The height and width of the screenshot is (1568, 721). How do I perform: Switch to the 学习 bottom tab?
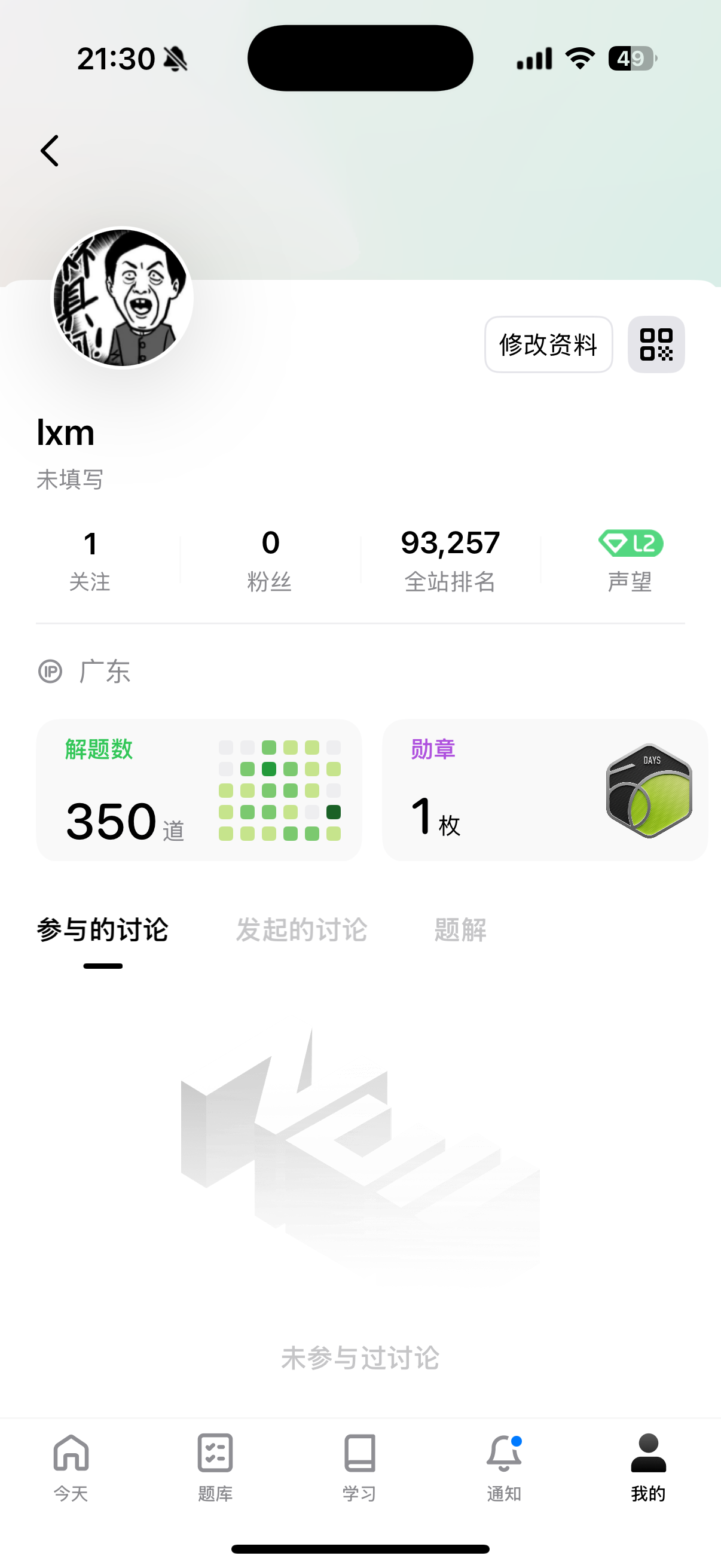click(359, 1467)
